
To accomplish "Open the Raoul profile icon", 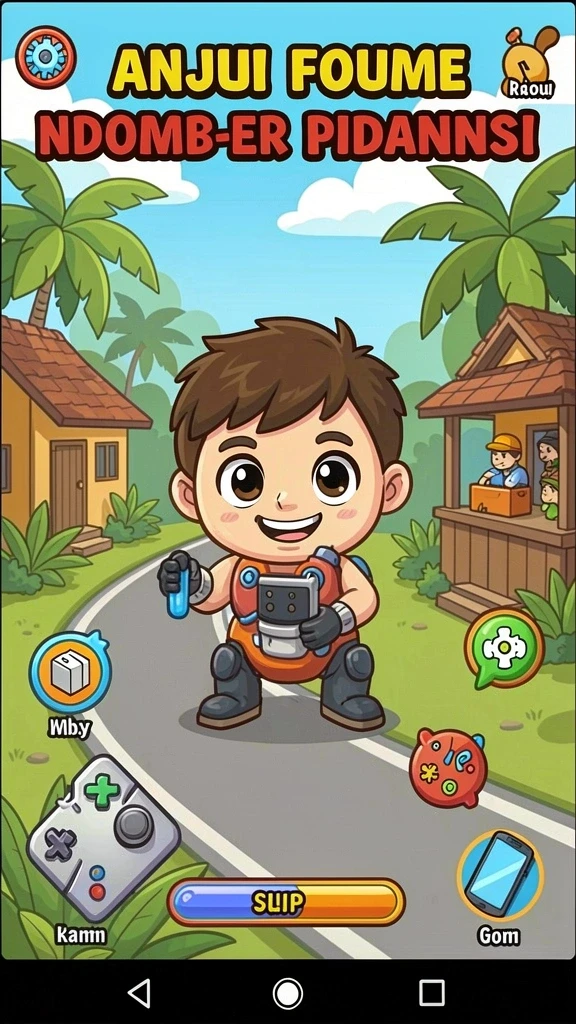I will point(530,62).
